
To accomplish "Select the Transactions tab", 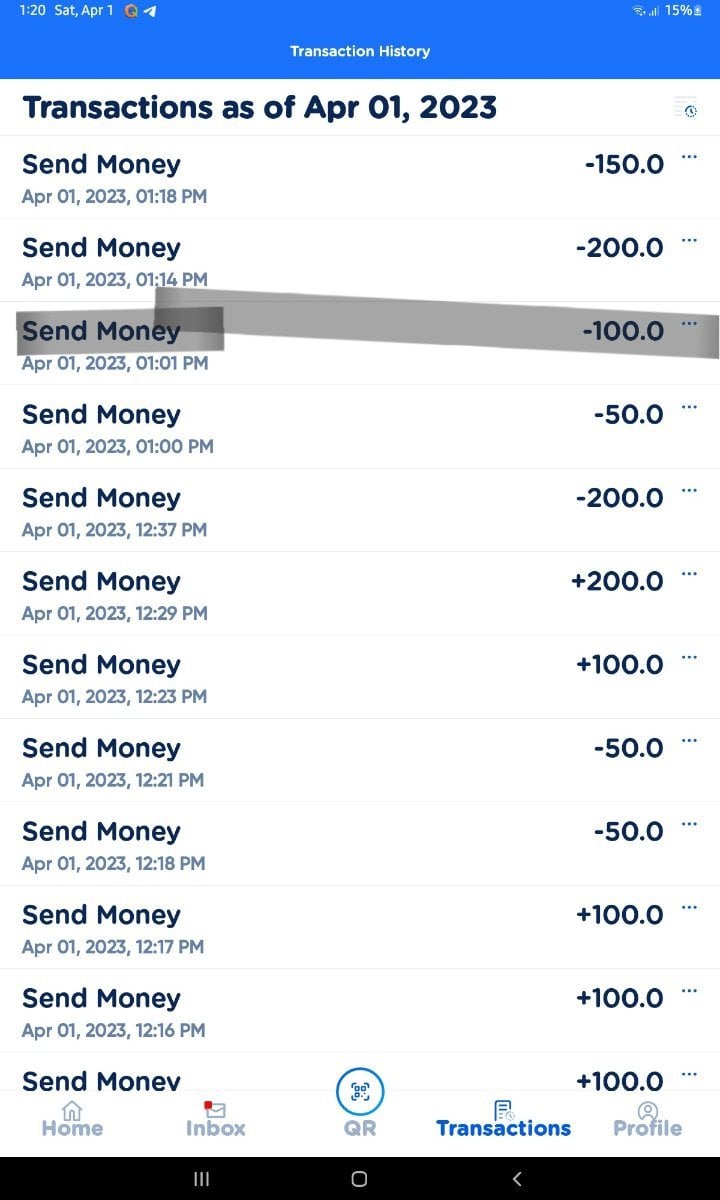I will [x=503, y=1119].
